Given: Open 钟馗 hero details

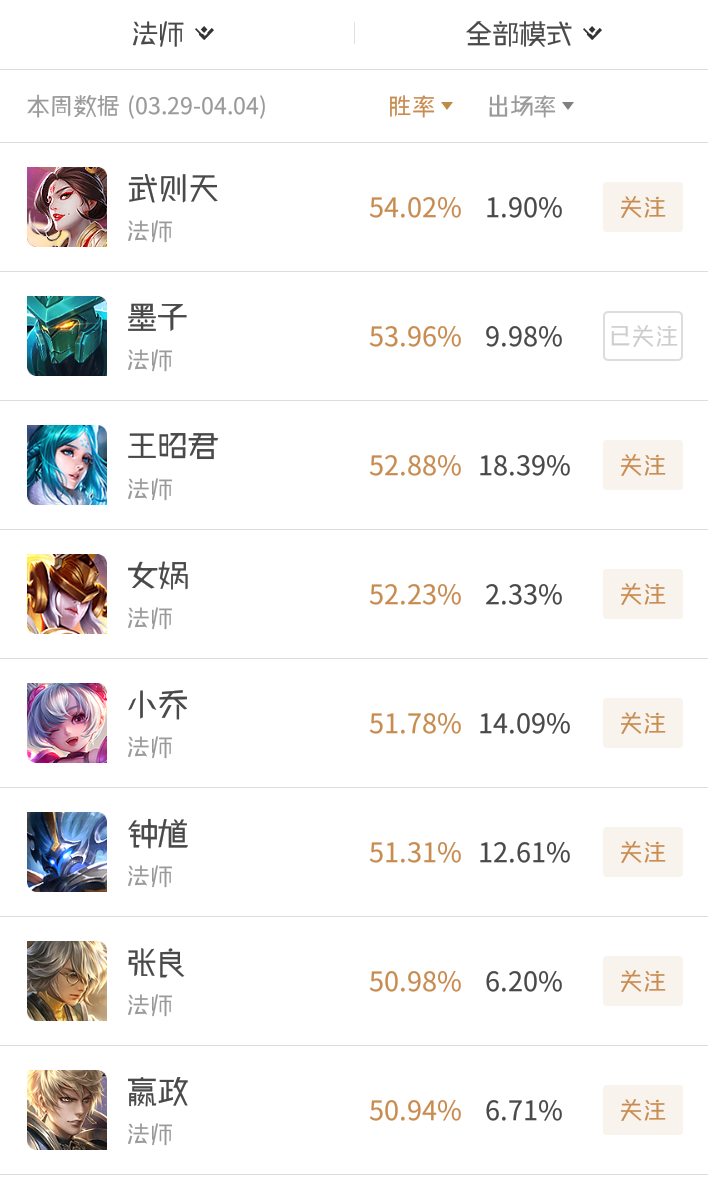Looking at the screenshot, I should tap(158, 835).
